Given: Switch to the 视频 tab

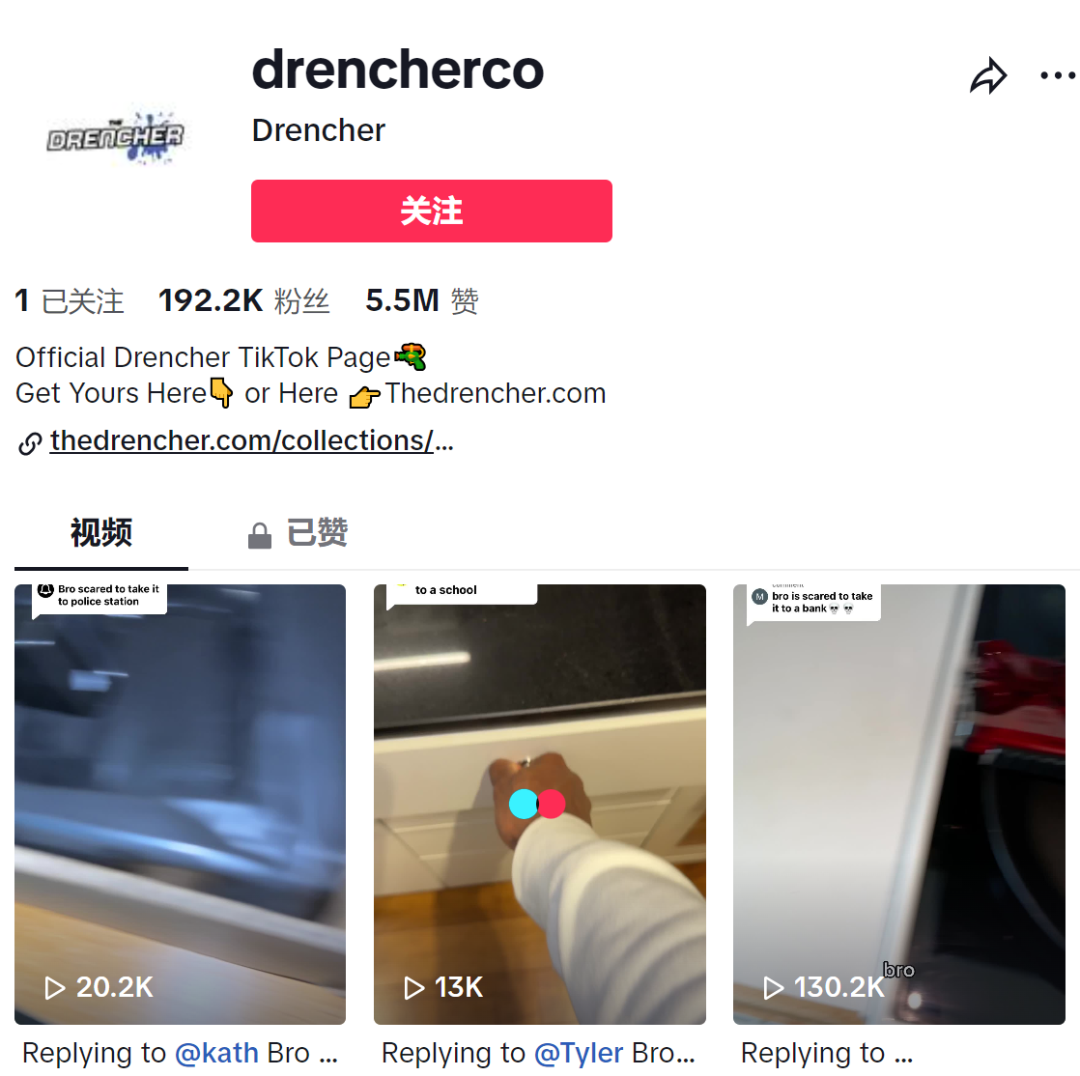Looking at the screenshot, I should [x=101, y=533].
